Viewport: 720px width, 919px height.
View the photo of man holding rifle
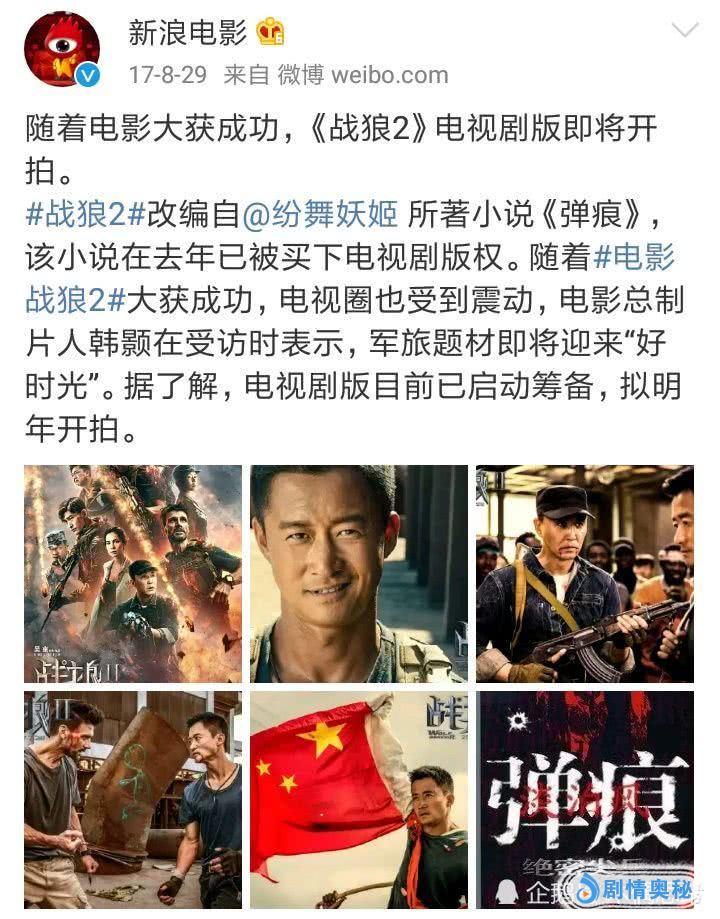pyautogui.click(x=584, y=573)
